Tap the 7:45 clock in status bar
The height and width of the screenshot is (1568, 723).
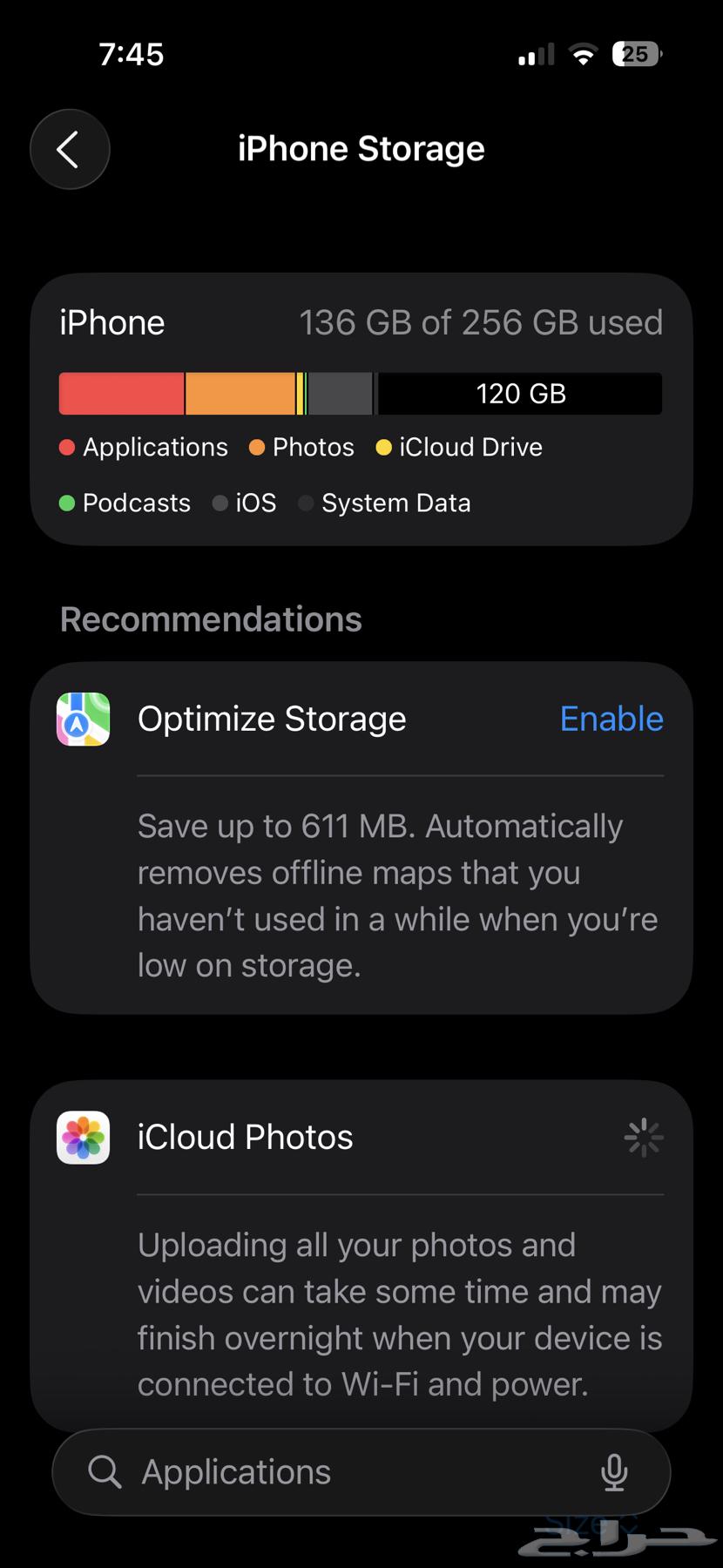click(133, 54)
